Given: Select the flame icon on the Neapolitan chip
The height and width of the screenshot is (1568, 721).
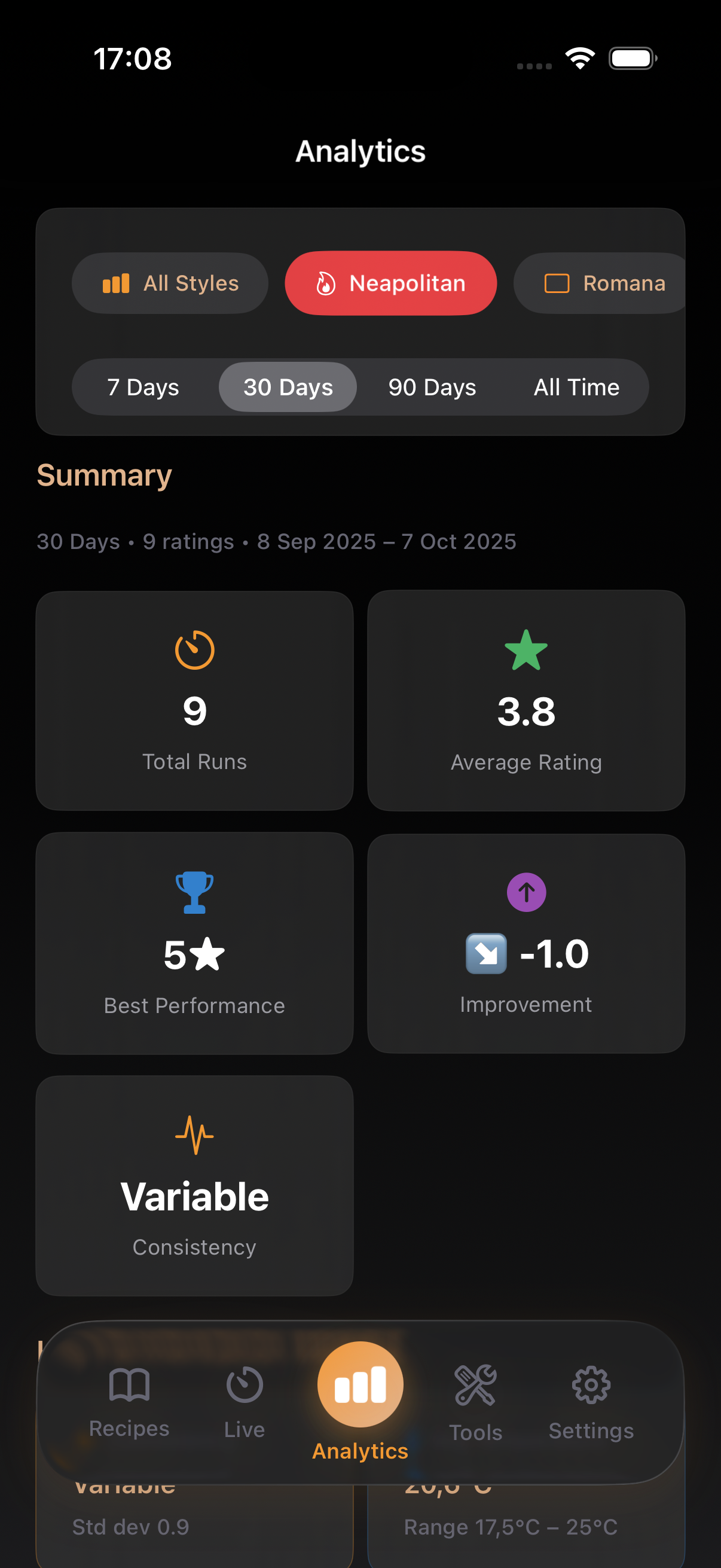Looking at the screenshot, I should [326, 282].
